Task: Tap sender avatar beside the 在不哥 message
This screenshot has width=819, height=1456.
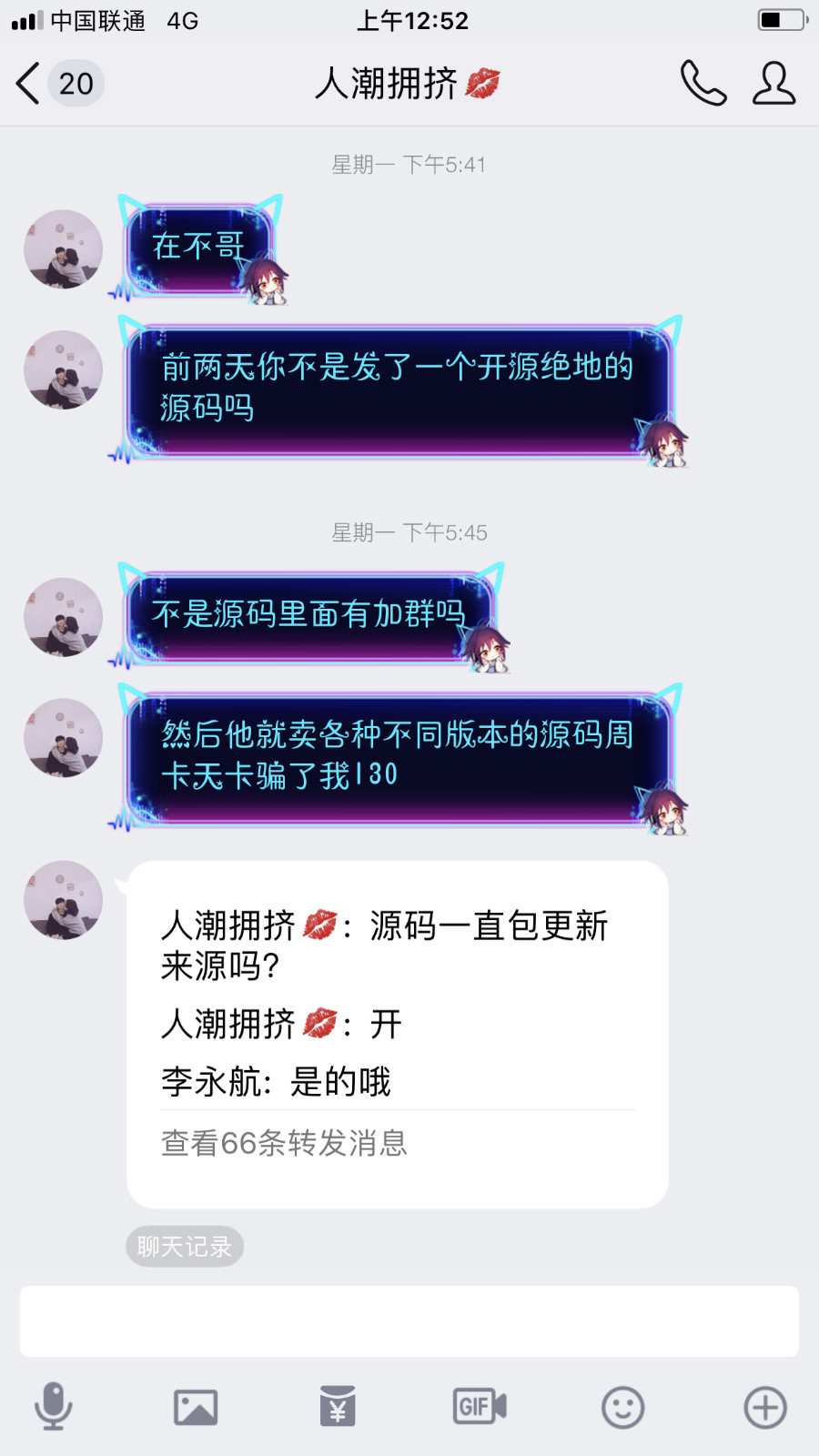Action: point(63,249)
